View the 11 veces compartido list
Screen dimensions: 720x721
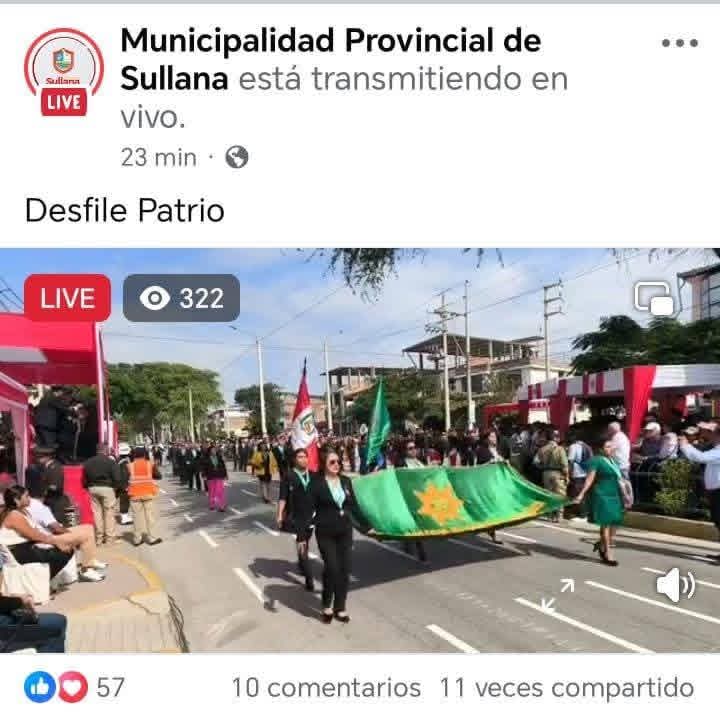(566, 687)
